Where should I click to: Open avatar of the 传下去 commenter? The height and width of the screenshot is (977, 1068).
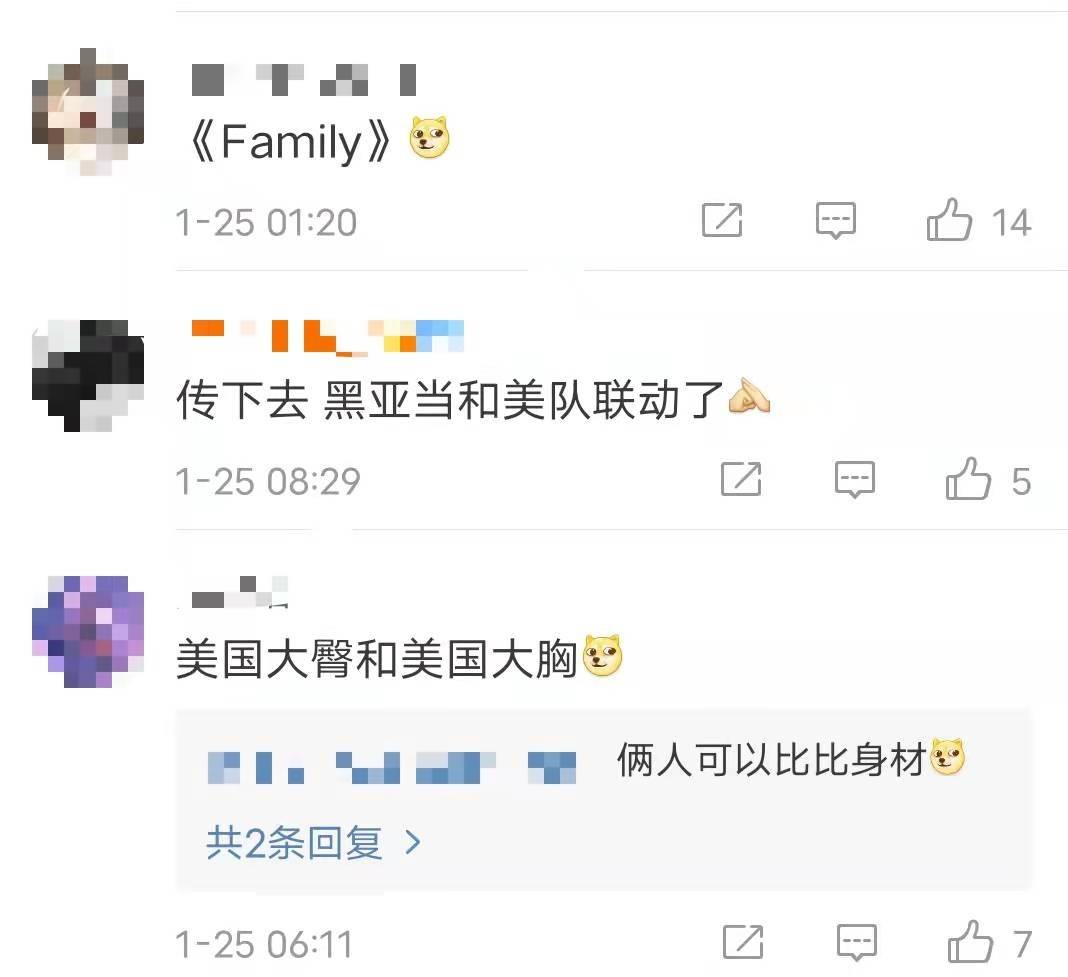click(x=87, y=375)
